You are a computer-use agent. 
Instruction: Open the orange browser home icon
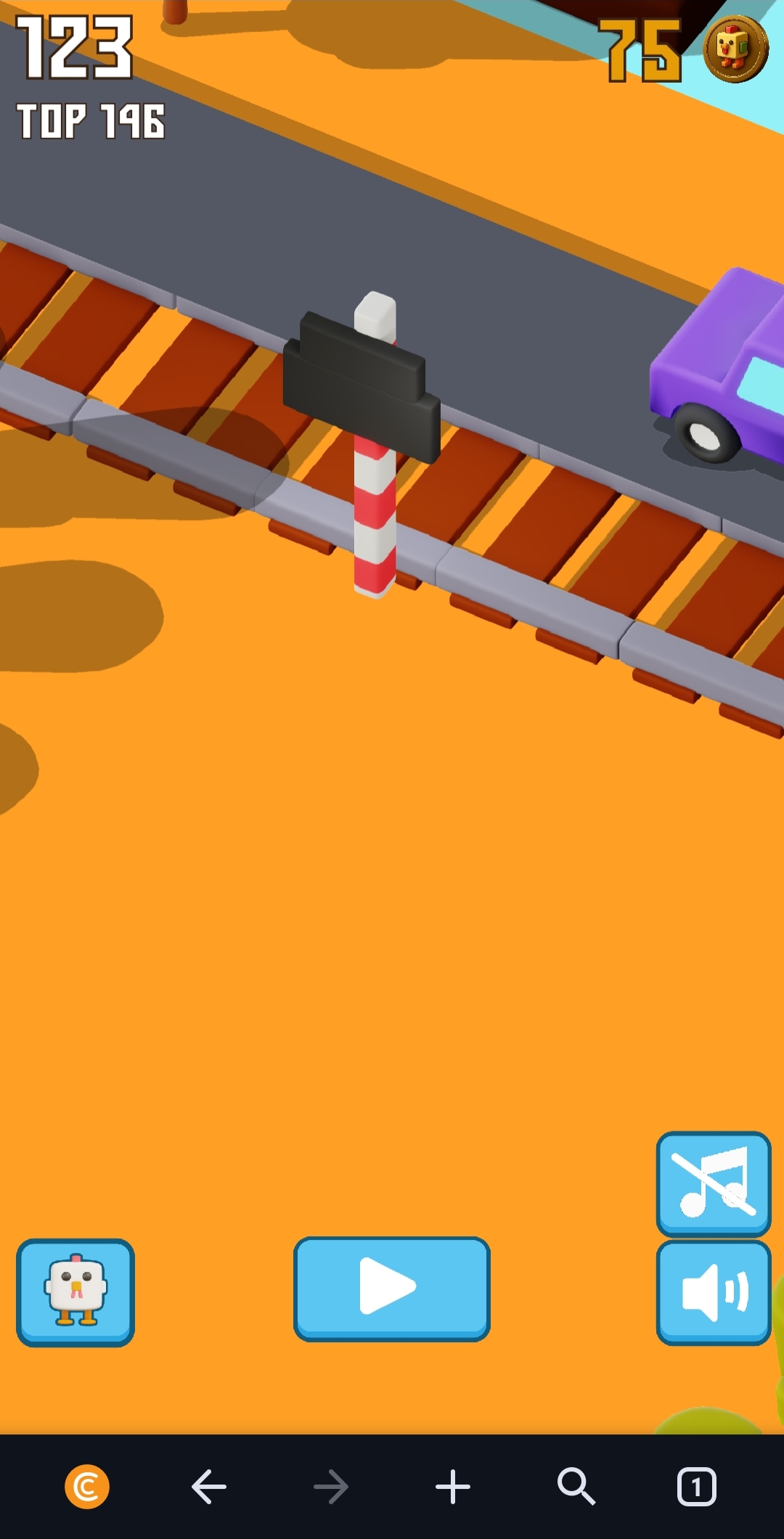[x=87, y=1487]
